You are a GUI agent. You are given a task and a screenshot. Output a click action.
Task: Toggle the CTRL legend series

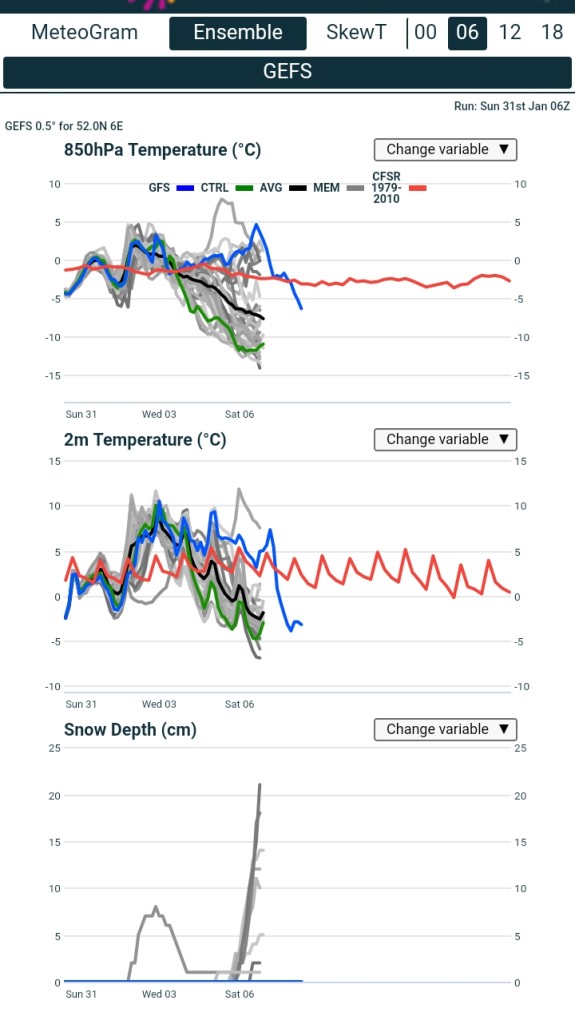pyautogui.click(x=226, y=188)
